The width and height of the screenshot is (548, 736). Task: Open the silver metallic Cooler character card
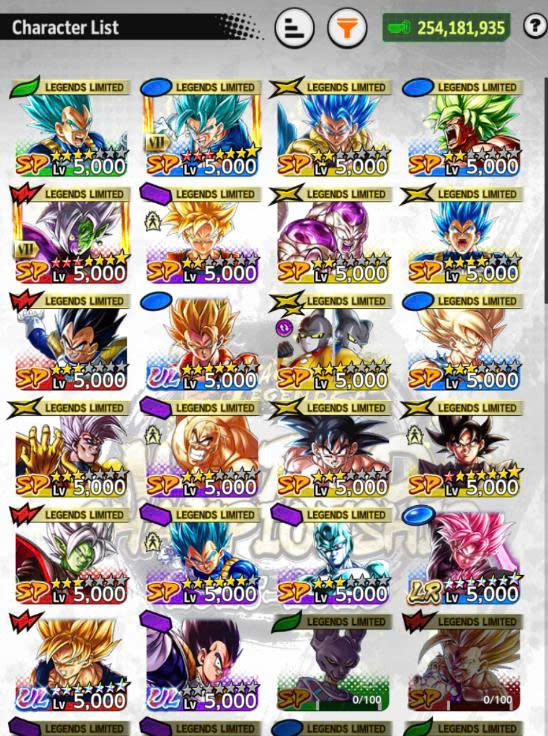(332, 556)
